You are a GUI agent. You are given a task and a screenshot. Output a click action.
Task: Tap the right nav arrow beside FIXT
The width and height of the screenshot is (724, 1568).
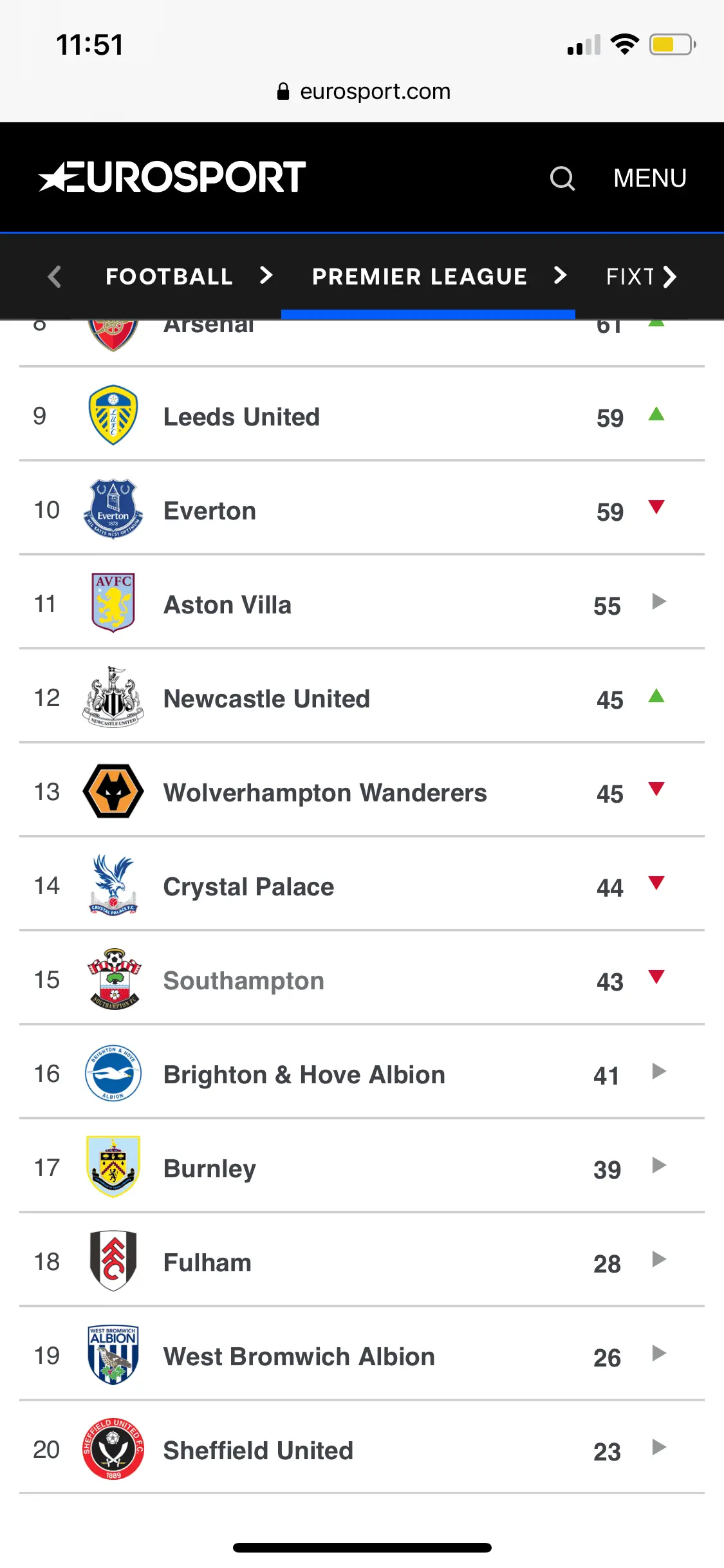click(x=669, y=277)
